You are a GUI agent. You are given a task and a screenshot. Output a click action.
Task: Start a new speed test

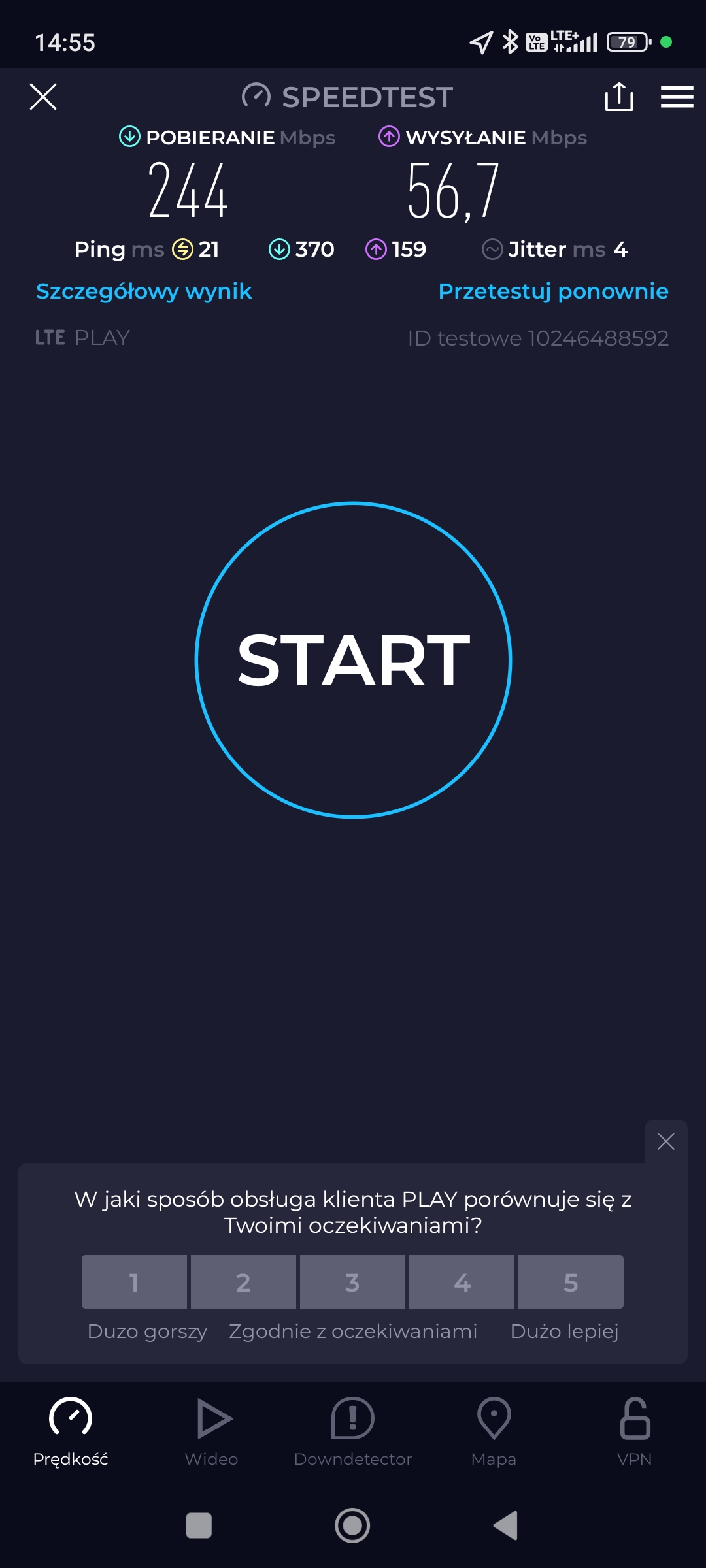pyautogui.click(x=353, y=660)
